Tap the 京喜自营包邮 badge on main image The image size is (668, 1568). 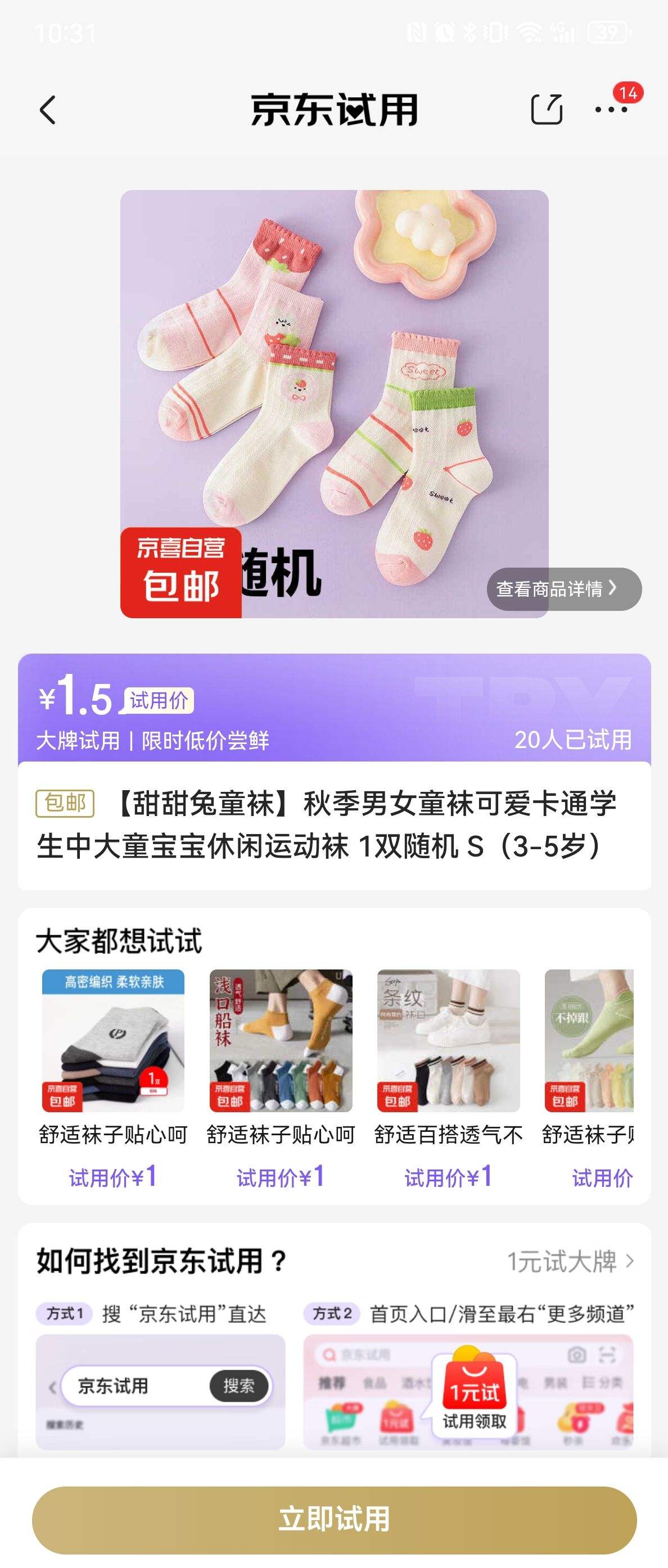178,572
